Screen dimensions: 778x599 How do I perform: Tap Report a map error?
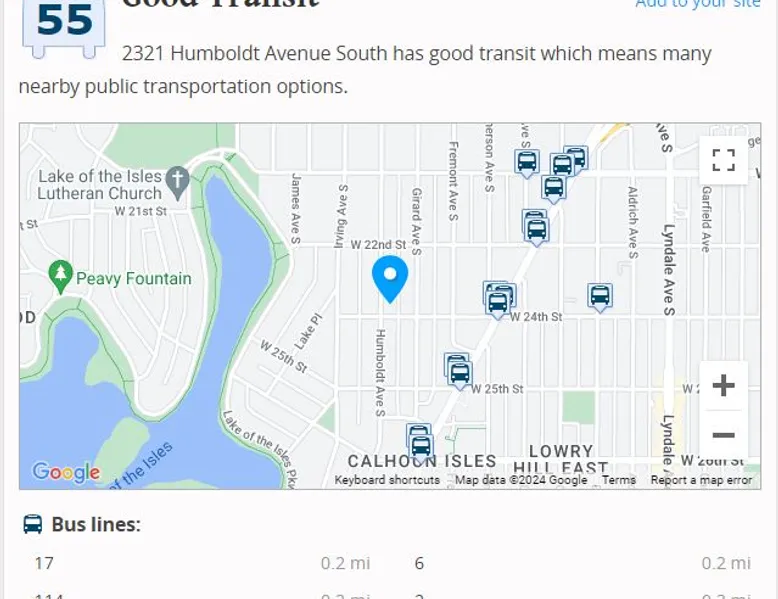pos(701,480)
